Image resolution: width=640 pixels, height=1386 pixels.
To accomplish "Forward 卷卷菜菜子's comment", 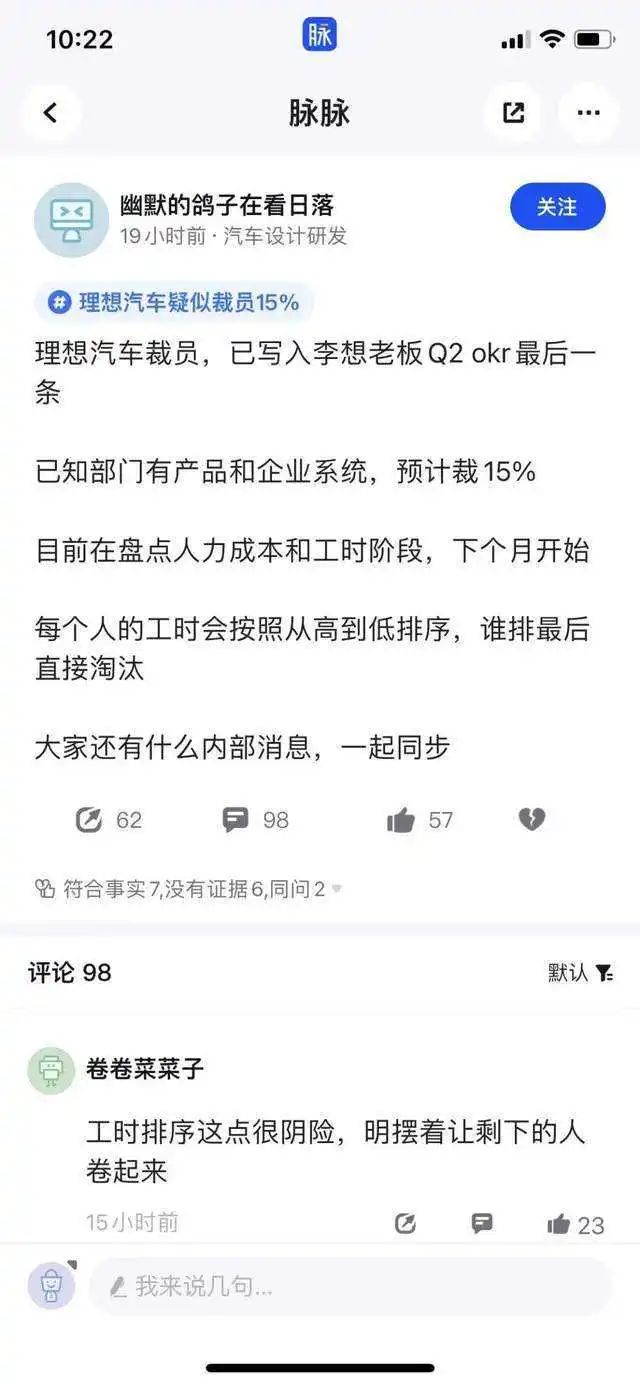I will [x=405, y=1223].
